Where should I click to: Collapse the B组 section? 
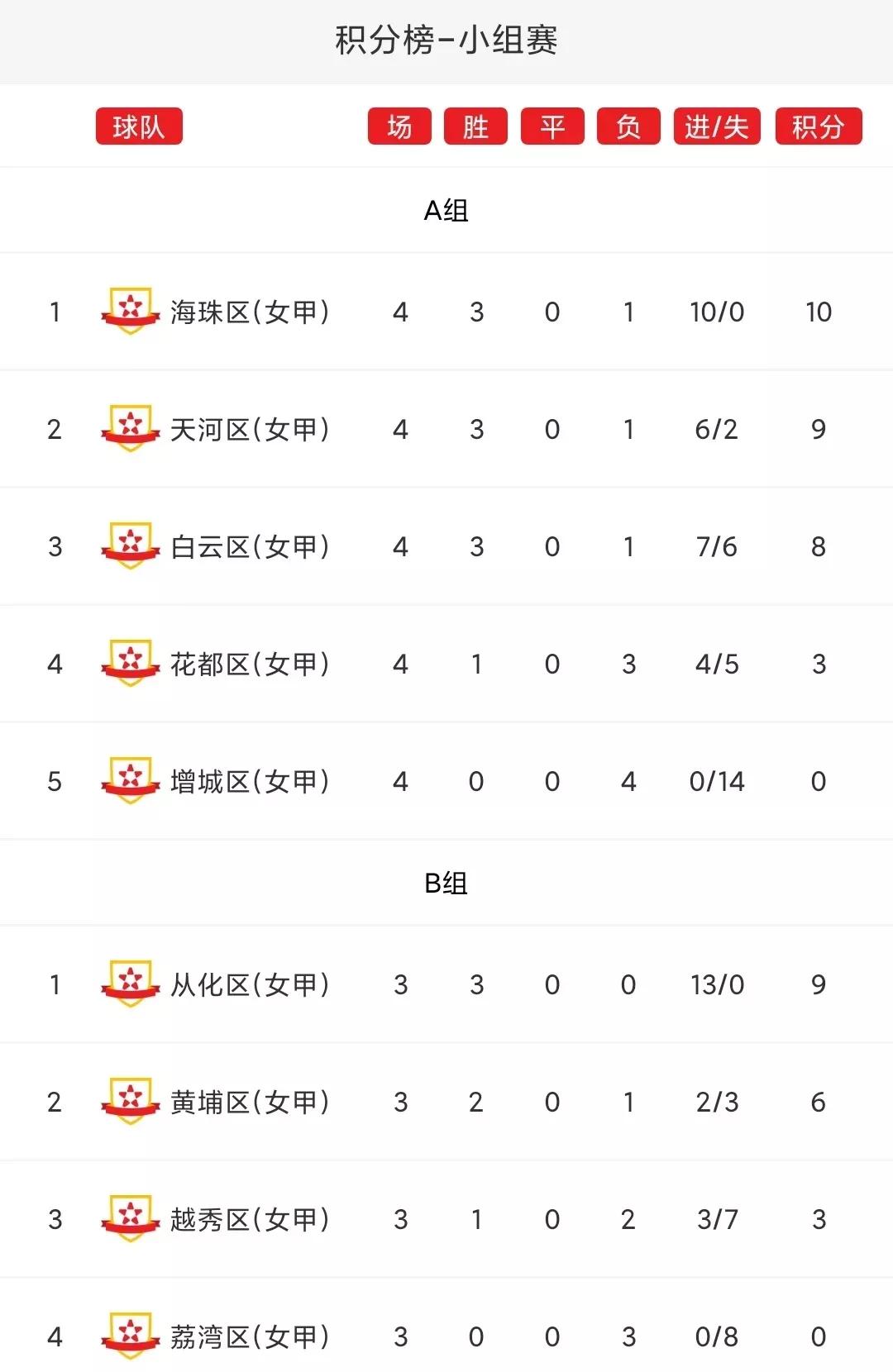tap(446, 881)
